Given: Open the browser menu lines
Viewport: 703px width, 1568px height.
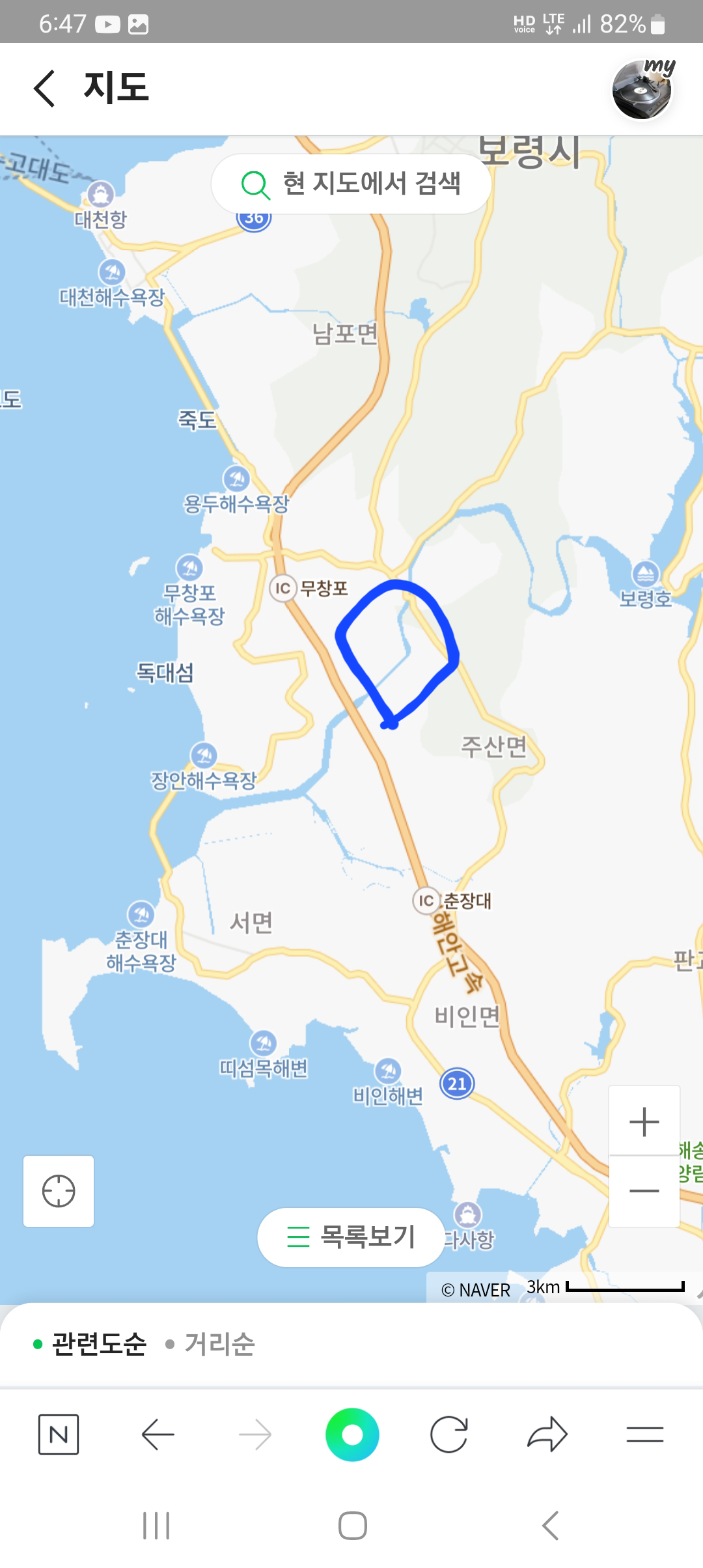Looking at the screenshot, I should pyautogui.click(x=645, y=1435).
